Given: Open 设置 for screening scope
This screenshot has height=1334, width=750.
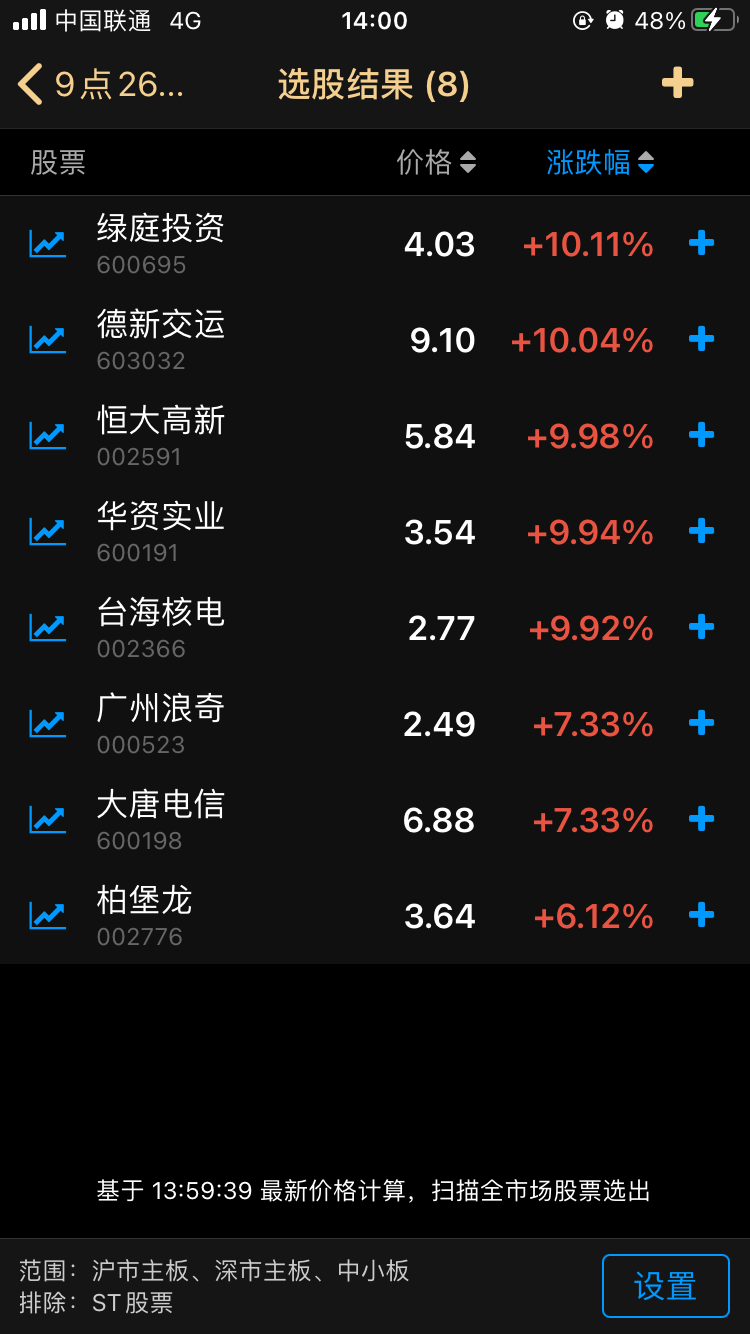Looking at the screenshot, I should [x=665, y=1286].
